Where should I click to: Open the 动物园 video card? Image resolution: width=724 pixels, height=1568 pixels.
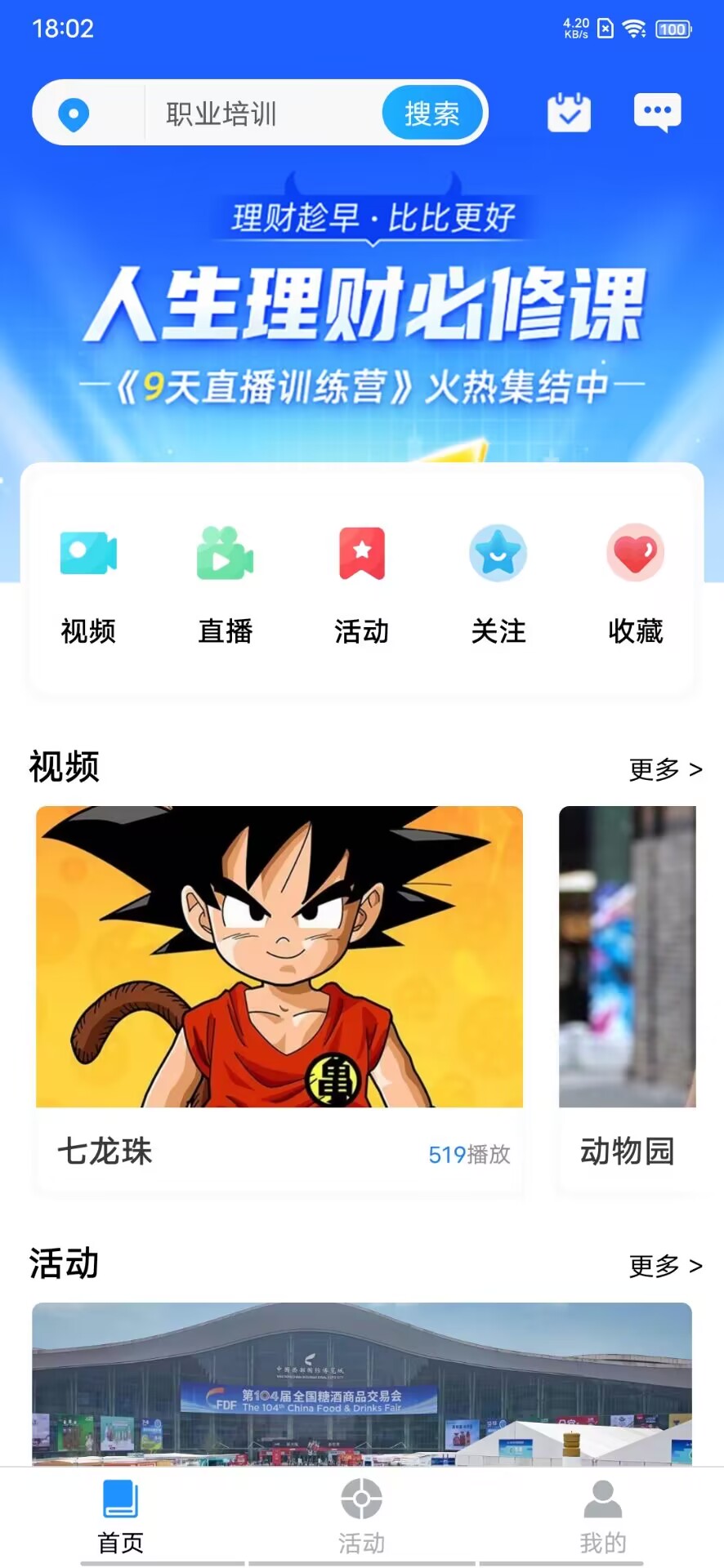click(x=628, y=996)
